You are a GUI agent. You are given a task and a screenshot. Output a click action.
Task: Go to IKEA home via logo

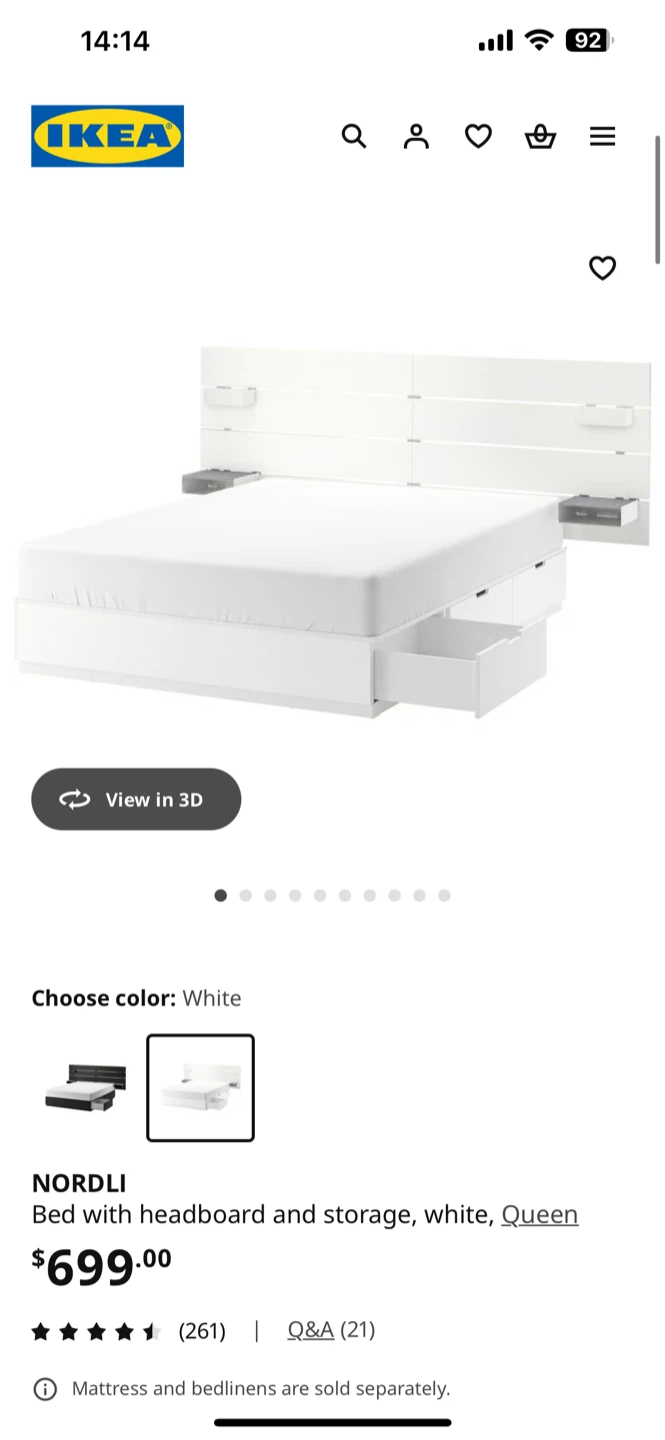click(x=107, y=136)
